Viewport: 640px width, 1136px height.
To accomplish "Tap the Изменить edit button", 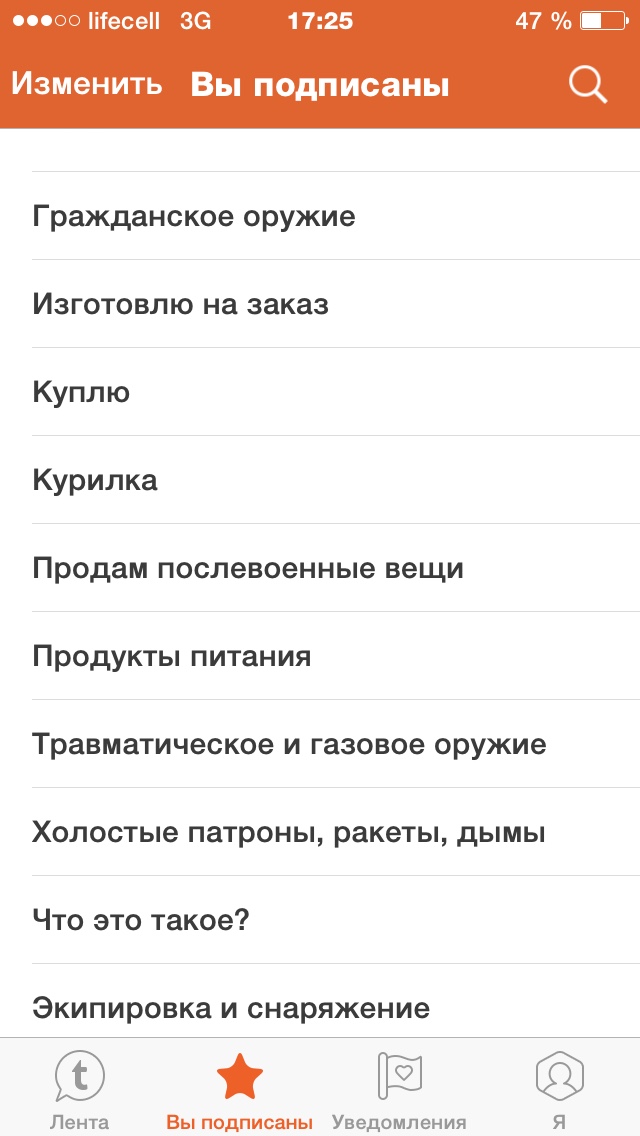I will (x=86, y=84).
